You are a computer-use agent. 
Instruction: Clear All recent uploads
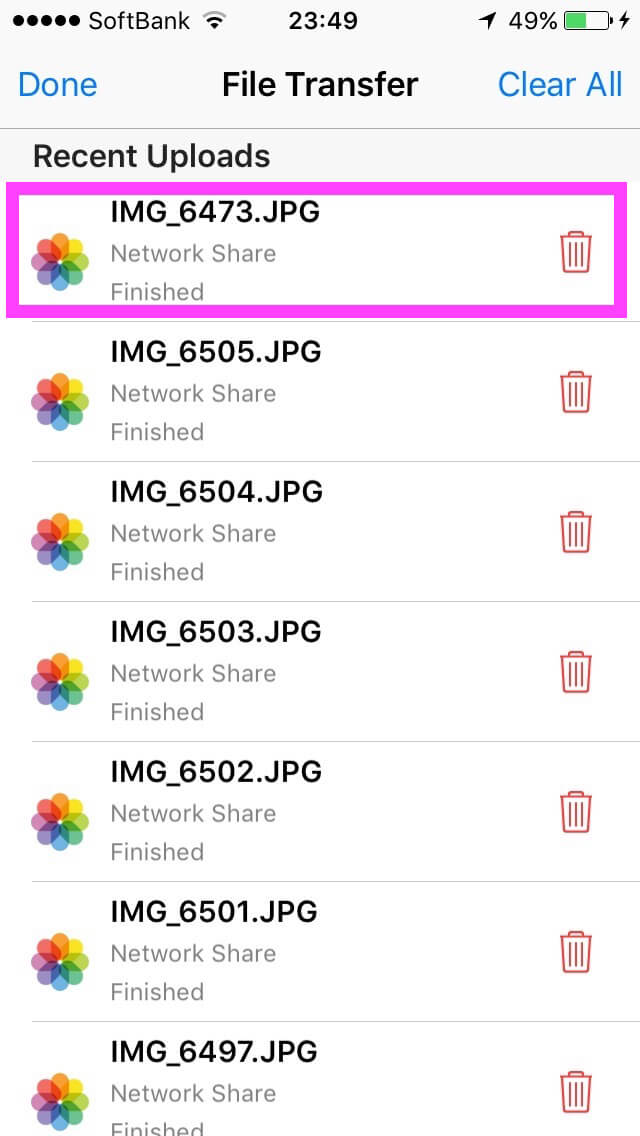560,85
